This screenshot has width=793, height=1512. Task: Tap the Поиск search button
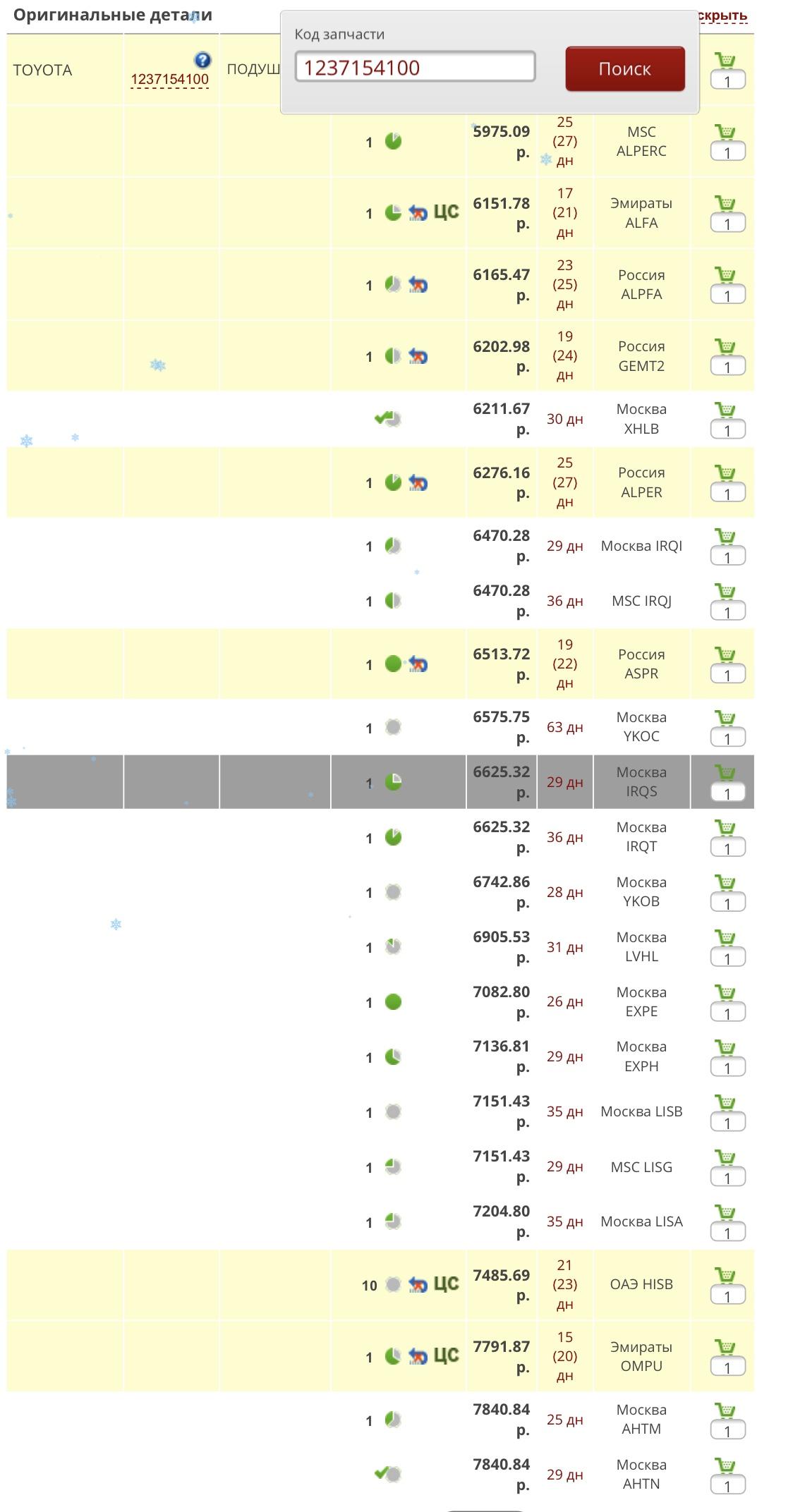(625, 69)
